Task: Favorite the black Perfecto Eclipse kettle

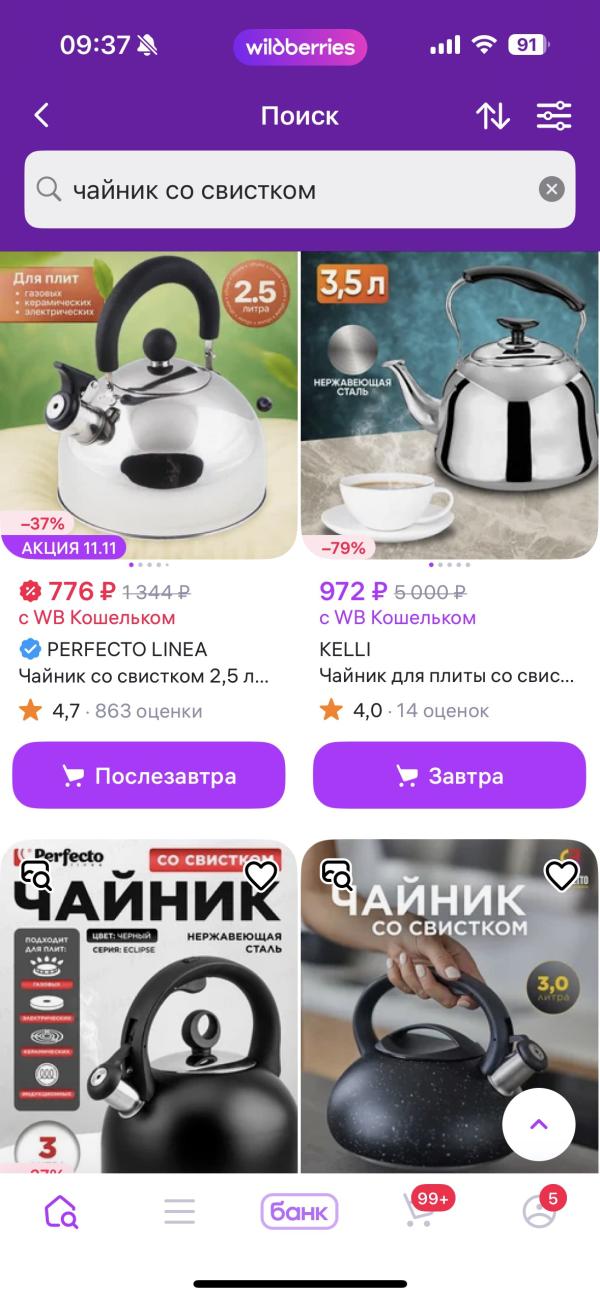Action: (x=261, y=876)
